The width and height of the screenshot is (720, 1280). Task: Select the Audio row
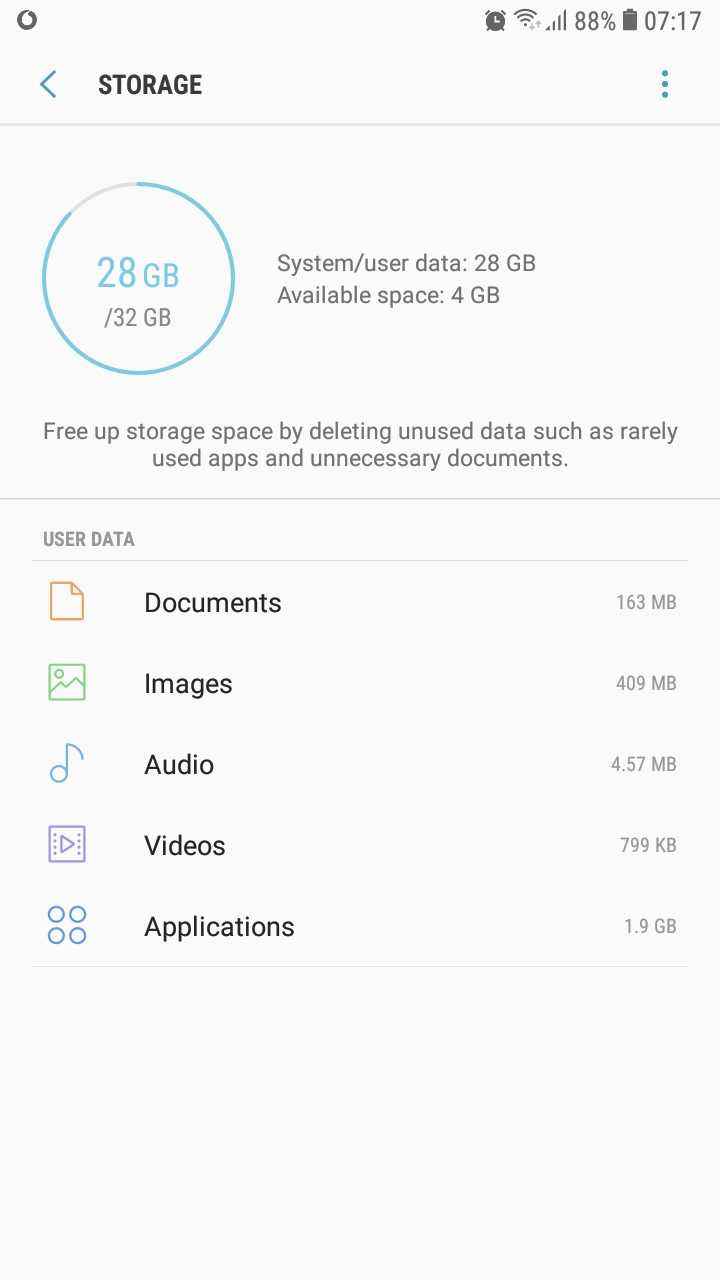click(x=360, y=764)
